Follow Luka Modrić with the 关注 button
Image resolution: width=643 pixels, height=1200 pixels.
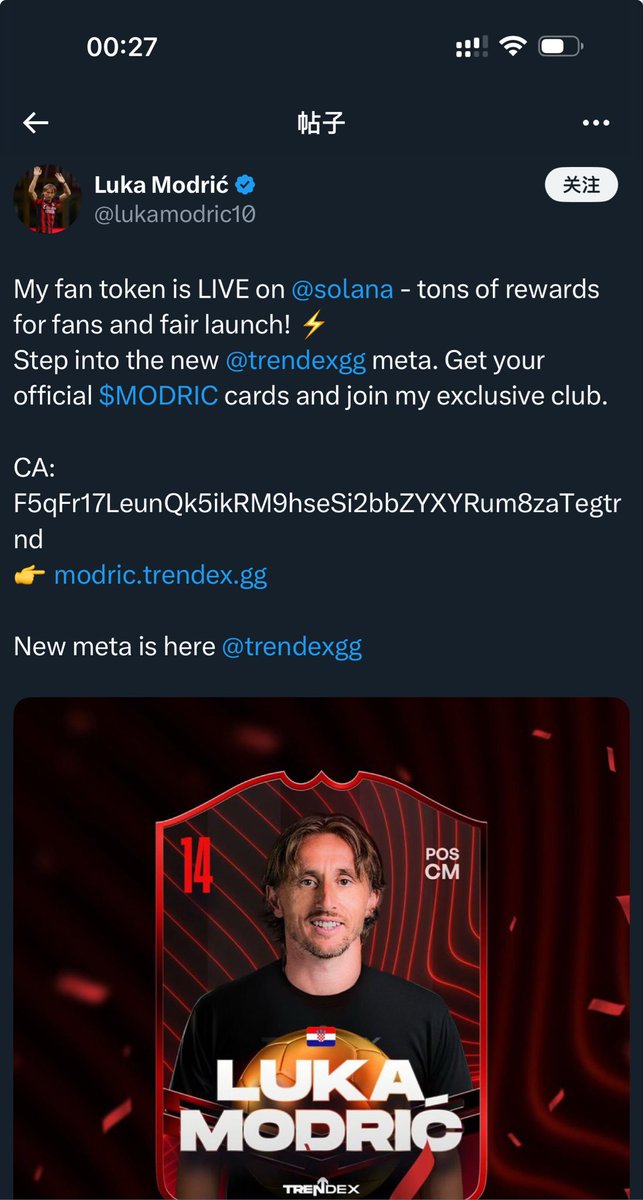[581, 185]
